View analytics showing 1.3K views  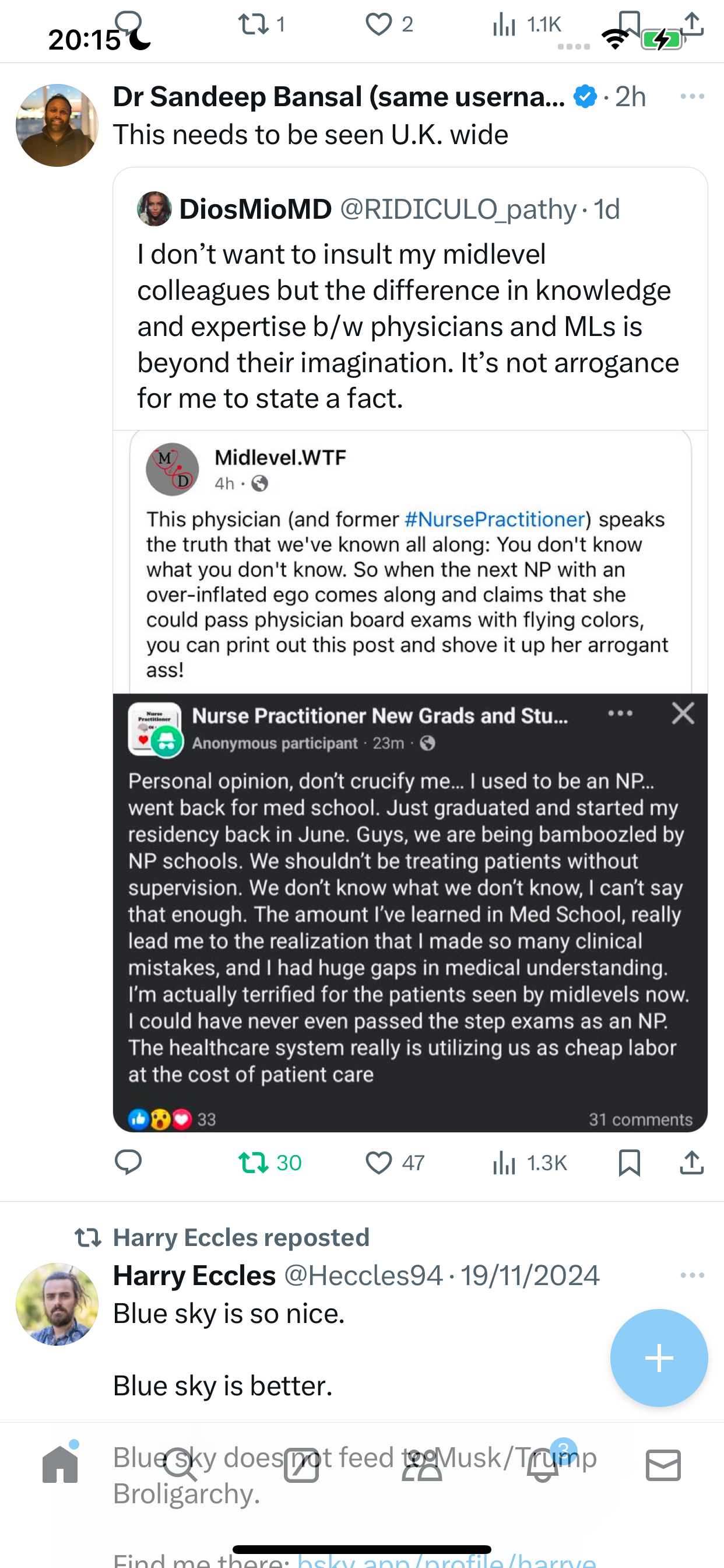[x=529, y=1162]
